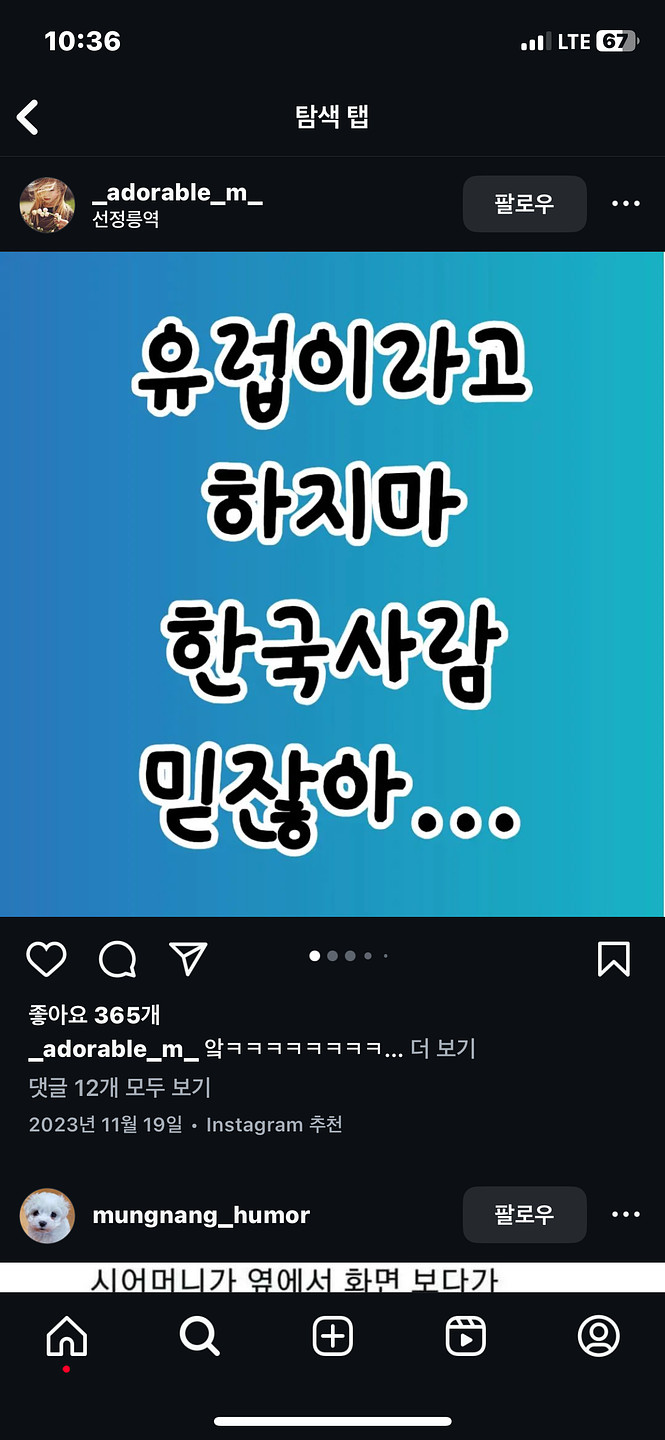Open mungnang_humor profile picture

tap(47, 1216)
